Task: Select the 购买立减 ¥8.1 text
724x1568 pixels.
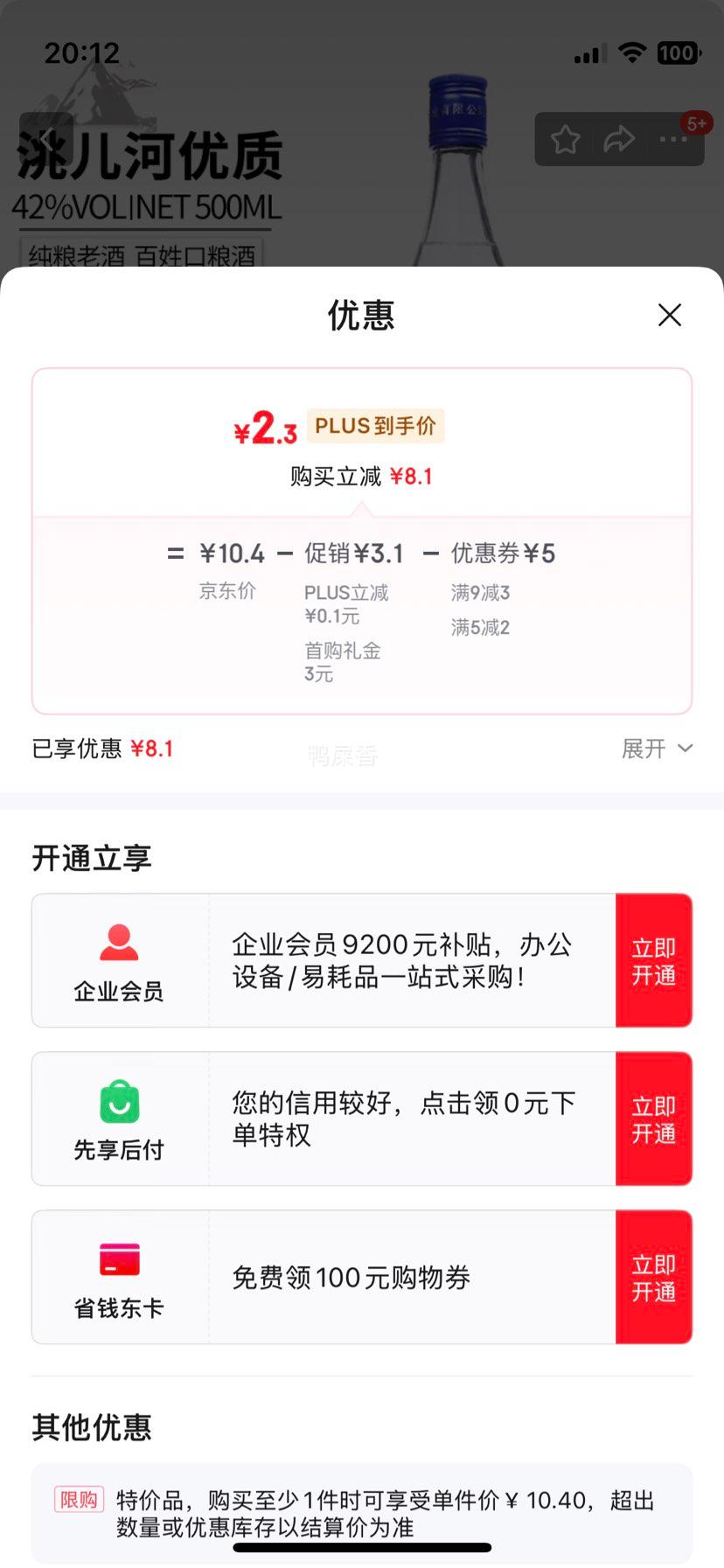Action: tap(361, 475)
